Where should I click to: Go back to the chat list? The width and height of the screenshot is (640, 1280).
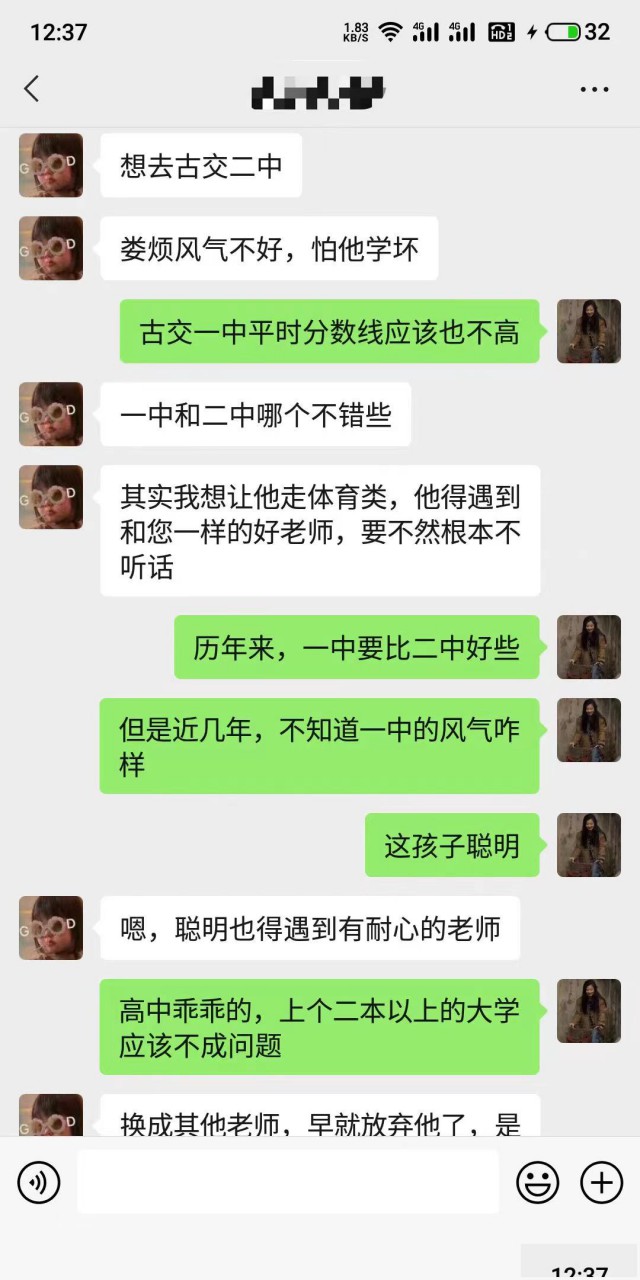tap(32, 89)
